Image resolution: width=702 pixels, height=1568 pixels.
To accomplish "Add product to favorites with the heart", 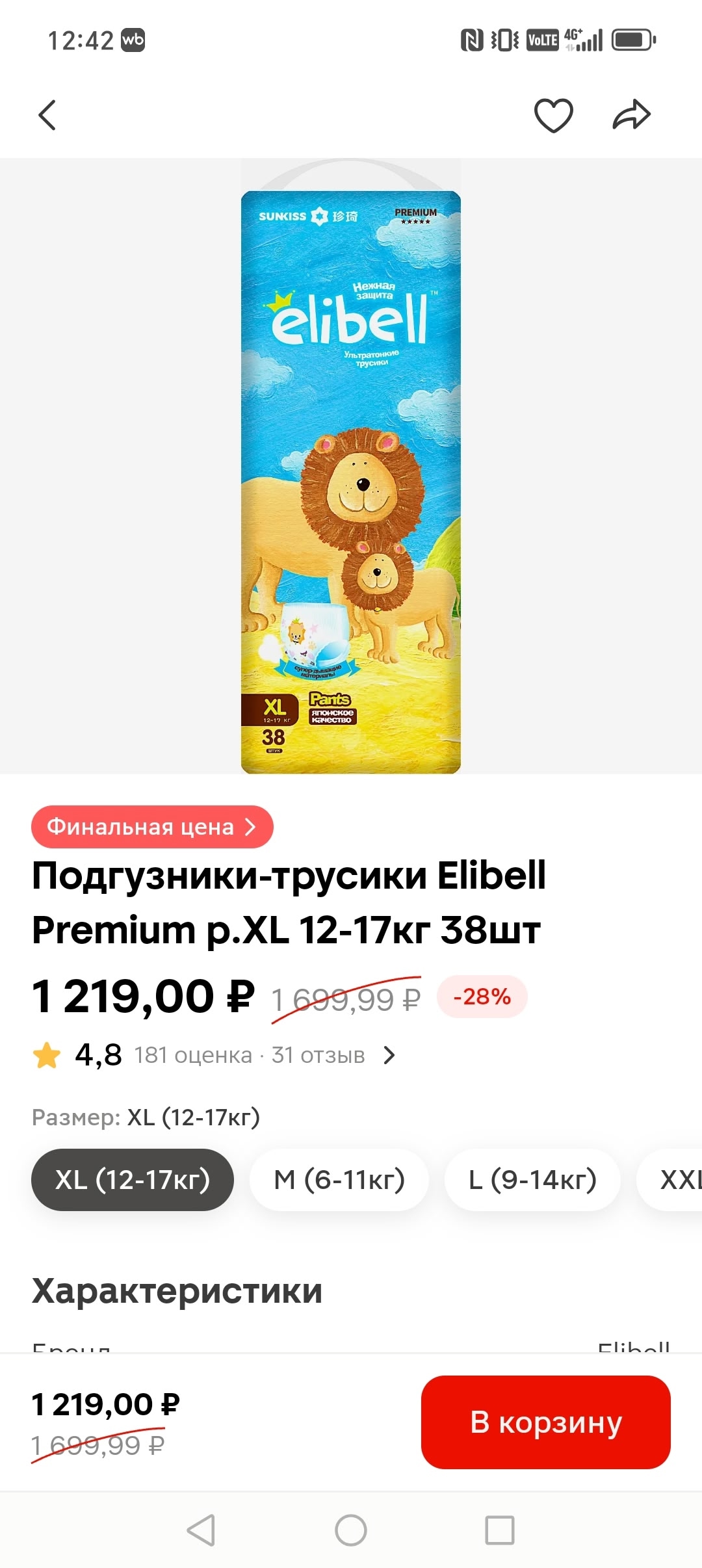I will click(x=553, y=116).
